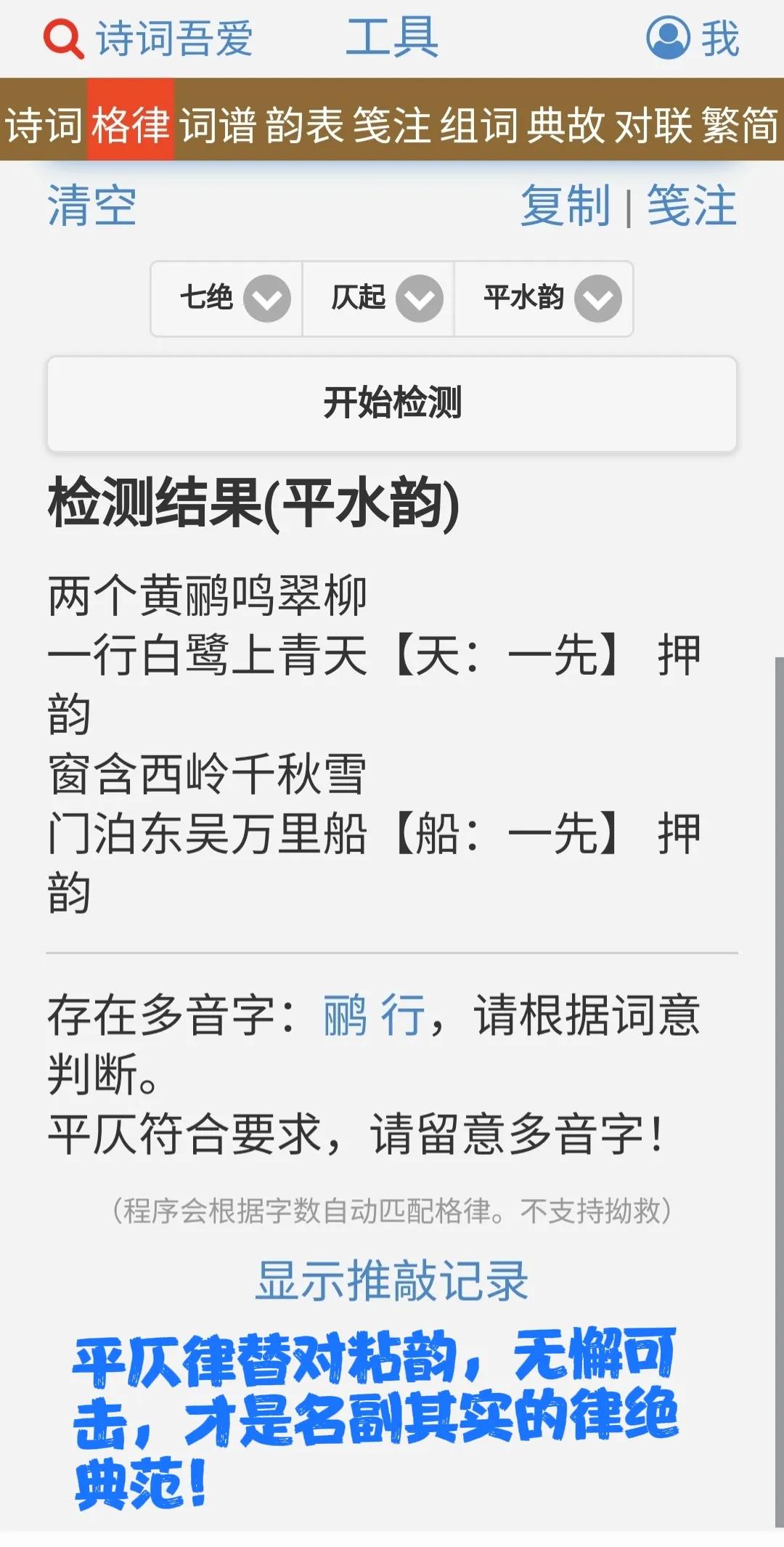The width and height of the screenshot is (784, 1547).
Task: Tap the 笺注 link beside 复制
Action: click(692, 206)
